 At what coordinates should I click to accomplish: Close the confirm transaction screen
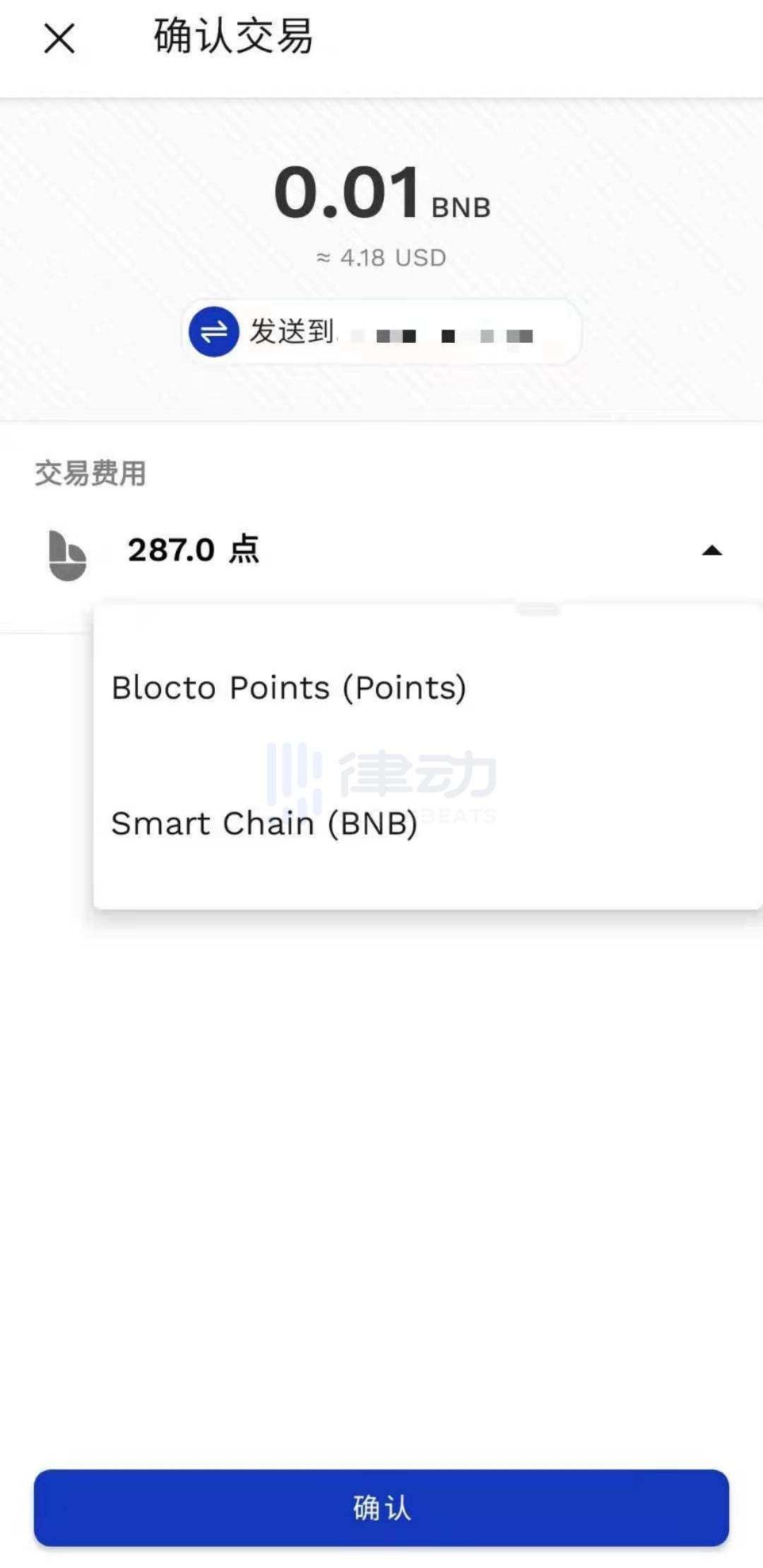pos(59,38)
